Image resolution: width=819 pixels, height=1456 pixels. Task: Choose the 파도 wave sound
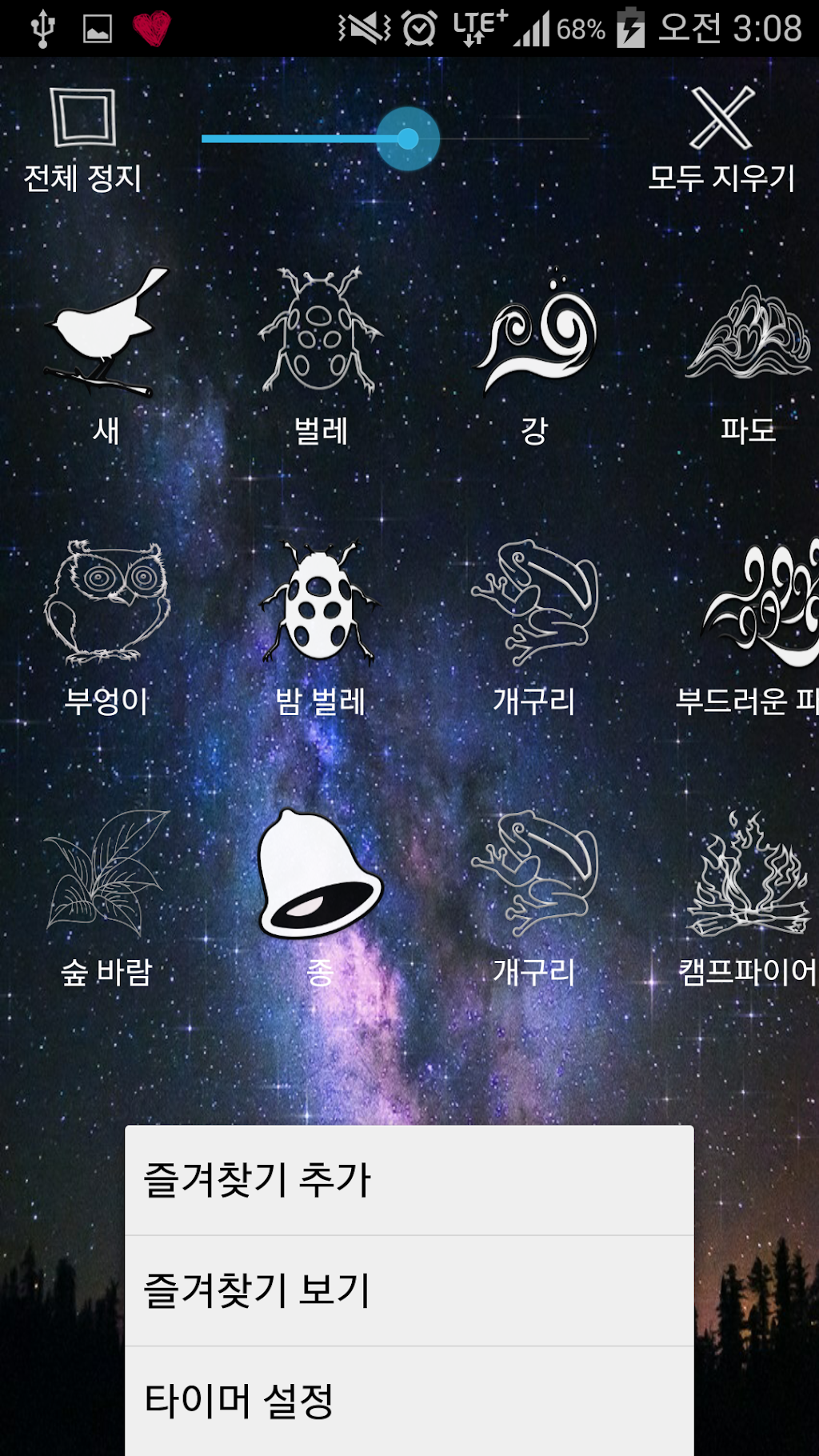pos(748,352)
